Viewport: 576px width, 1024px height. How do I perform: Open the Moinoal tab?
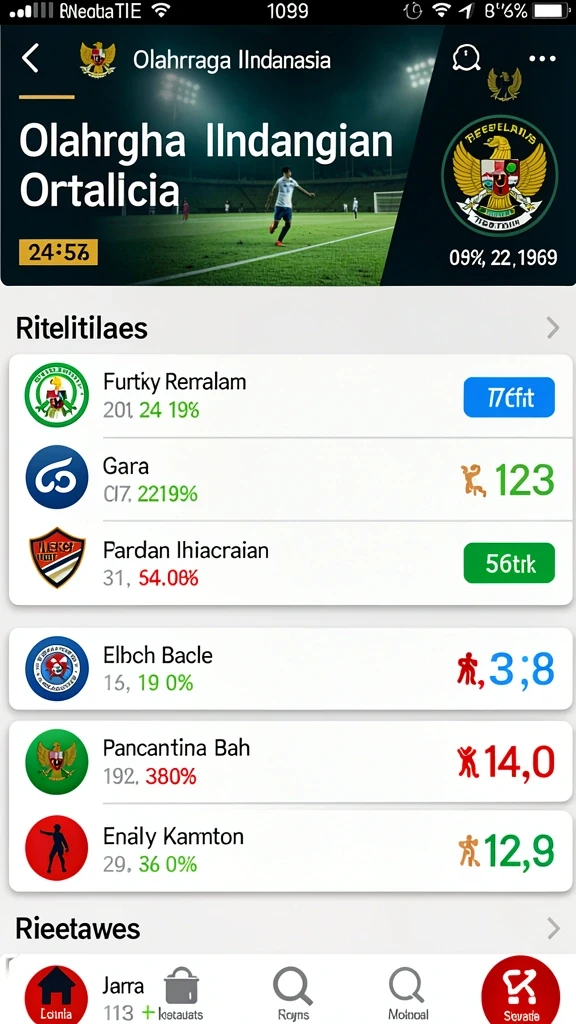(407, 994)
